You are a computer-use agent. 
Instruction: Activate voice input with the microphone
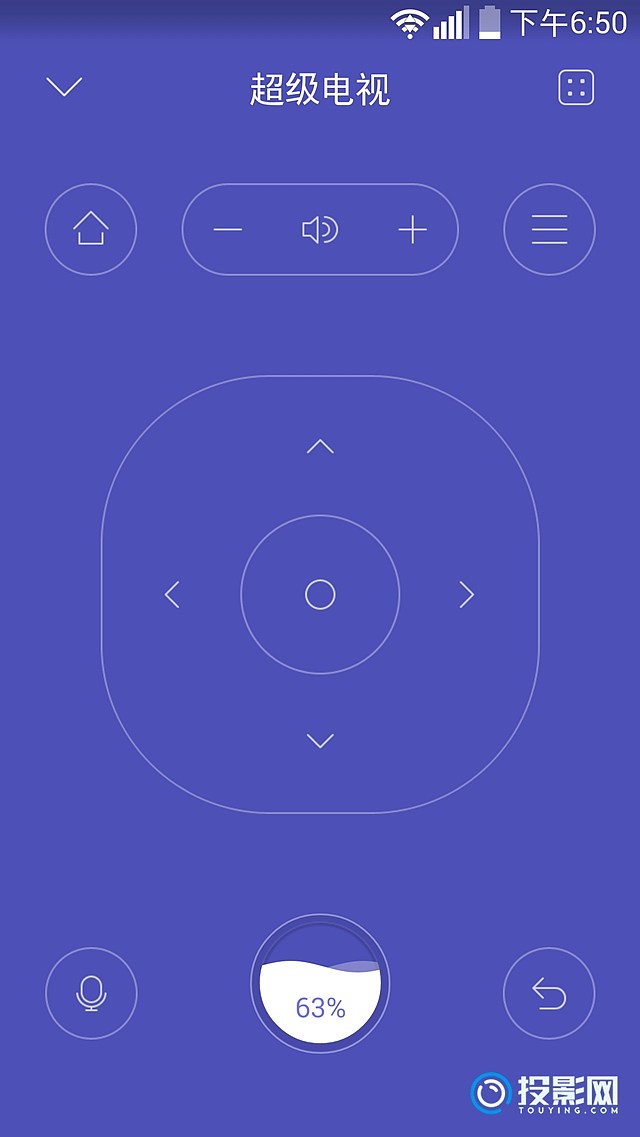91,993
